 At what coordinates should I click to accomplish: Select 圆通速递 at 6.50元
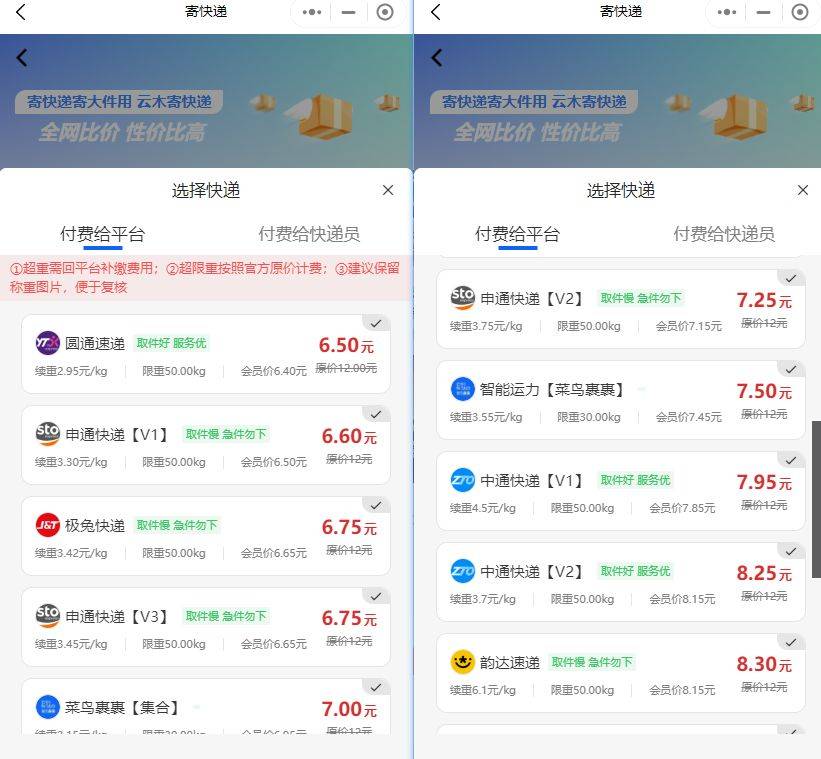(x=205, y=354)
